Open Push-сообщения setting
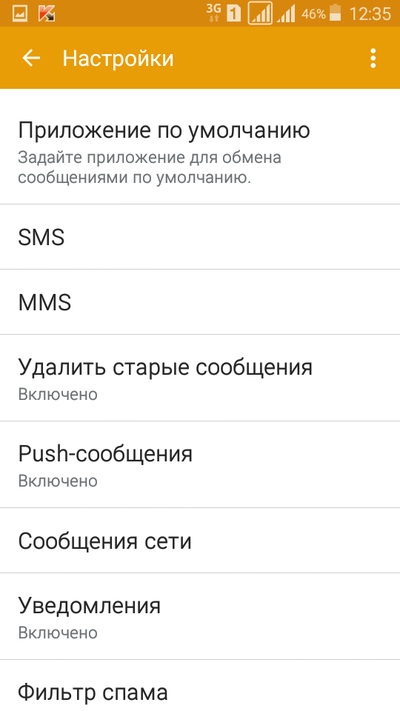 click(200, 464)
